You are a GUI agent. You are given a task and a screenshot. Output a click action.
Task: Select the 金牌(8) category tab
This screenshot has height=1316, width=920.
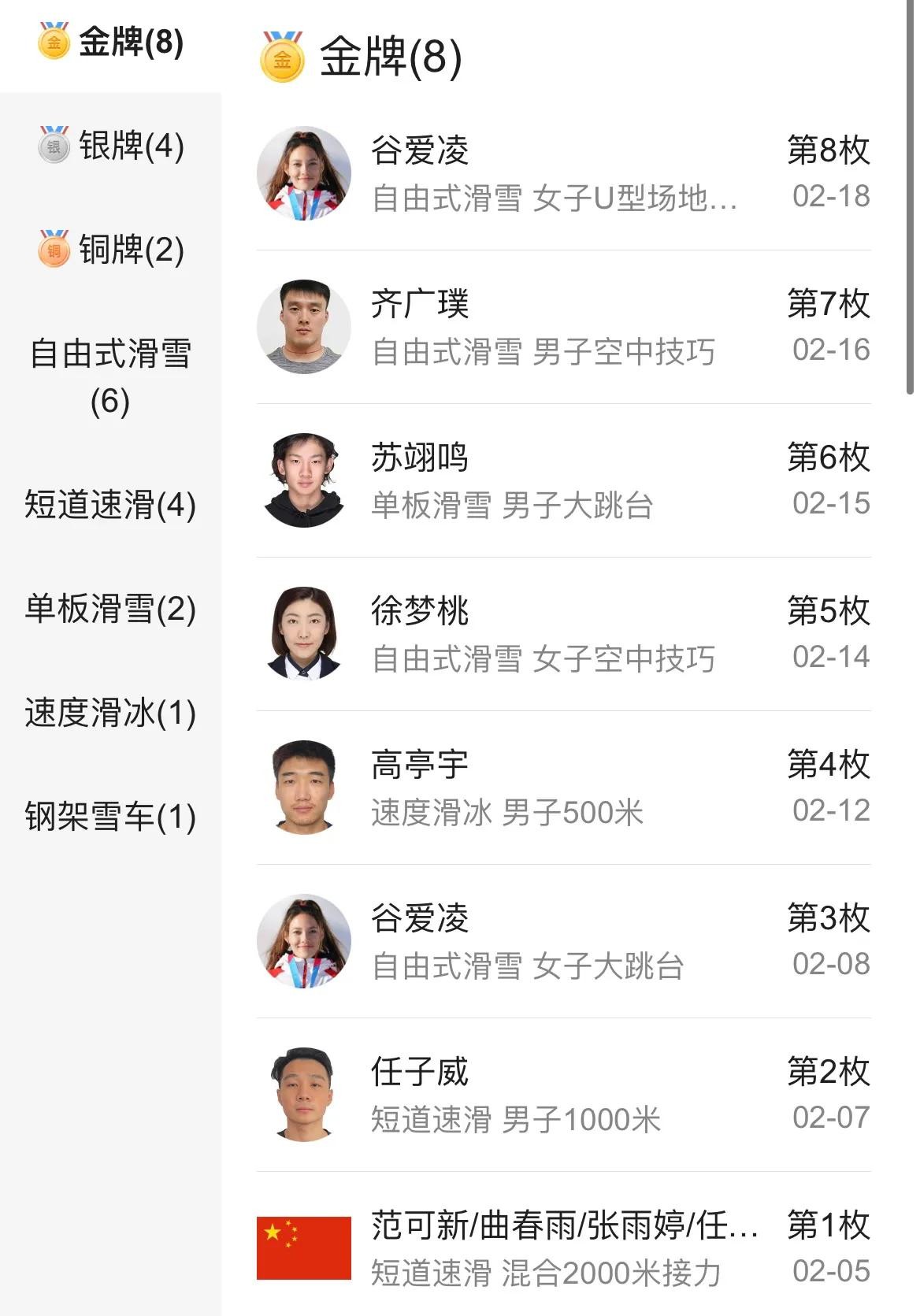pyautogui.click(x=110, y=43)
